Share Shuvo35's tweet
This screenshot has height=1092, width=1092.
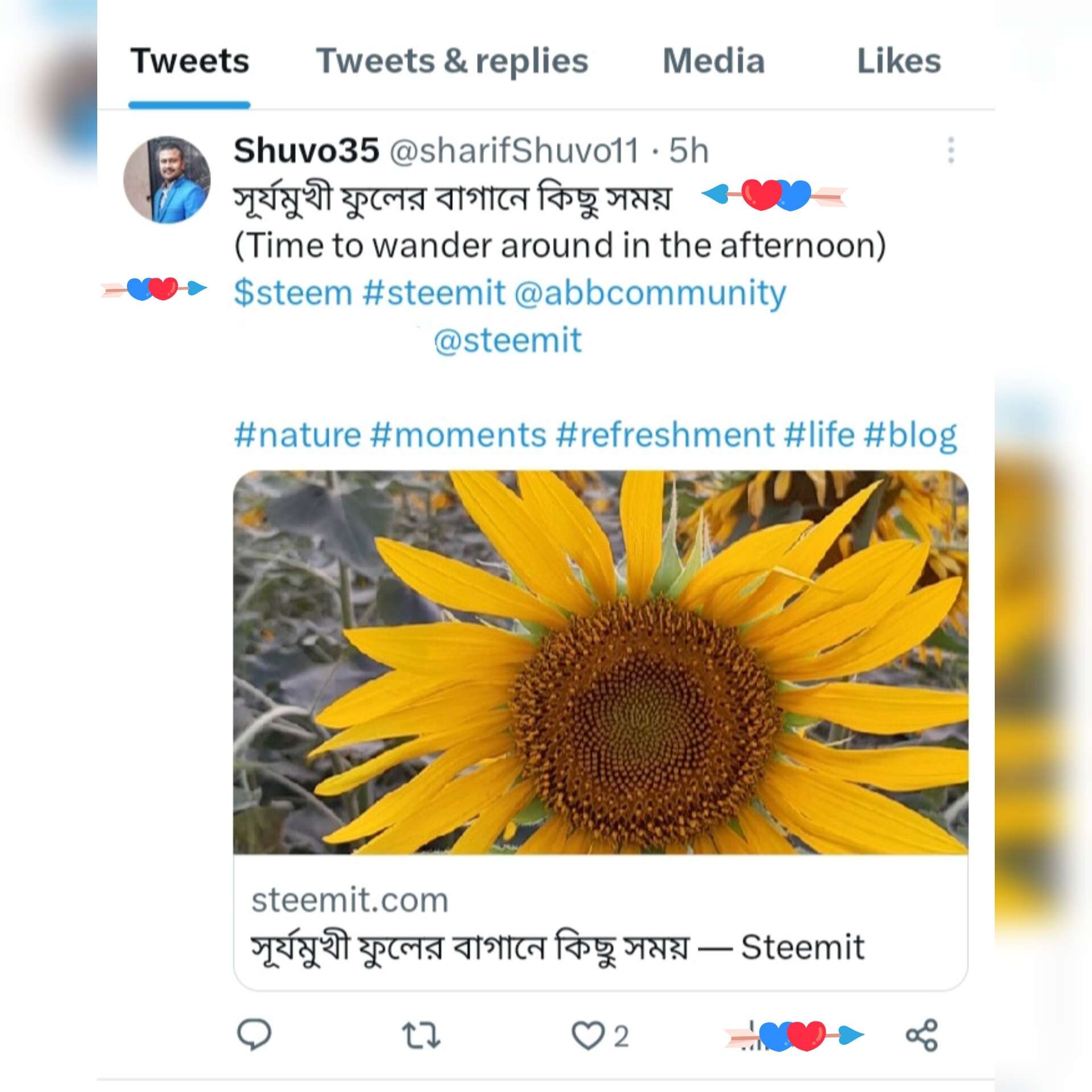(x=921, y=1035)
